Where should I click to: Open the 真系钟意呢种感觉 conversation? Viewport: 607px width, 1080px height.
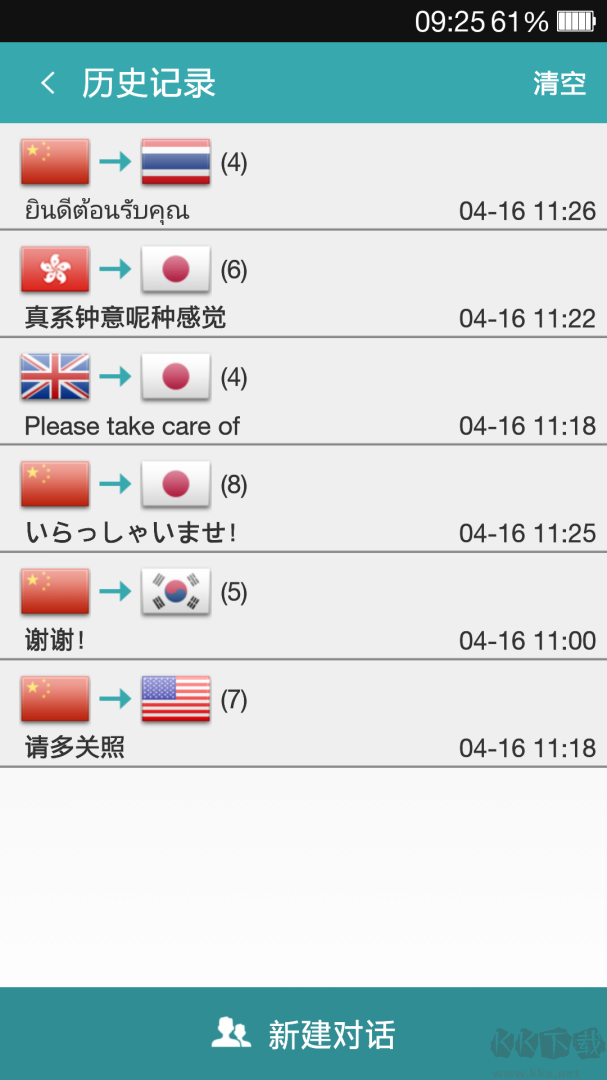click(x=303, y=284)
